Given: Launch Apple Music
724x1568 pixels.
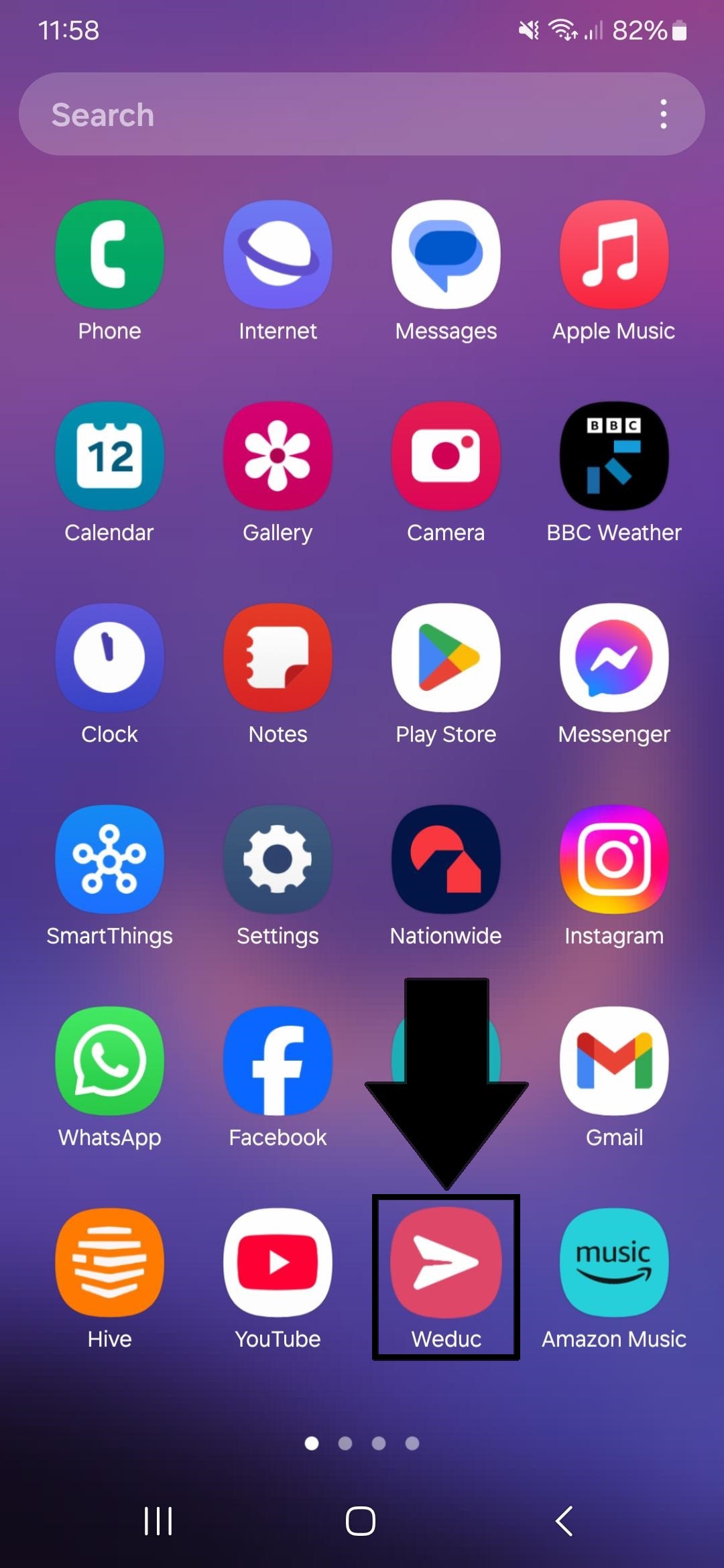Looking at the screenshot, I should (614, 255).
